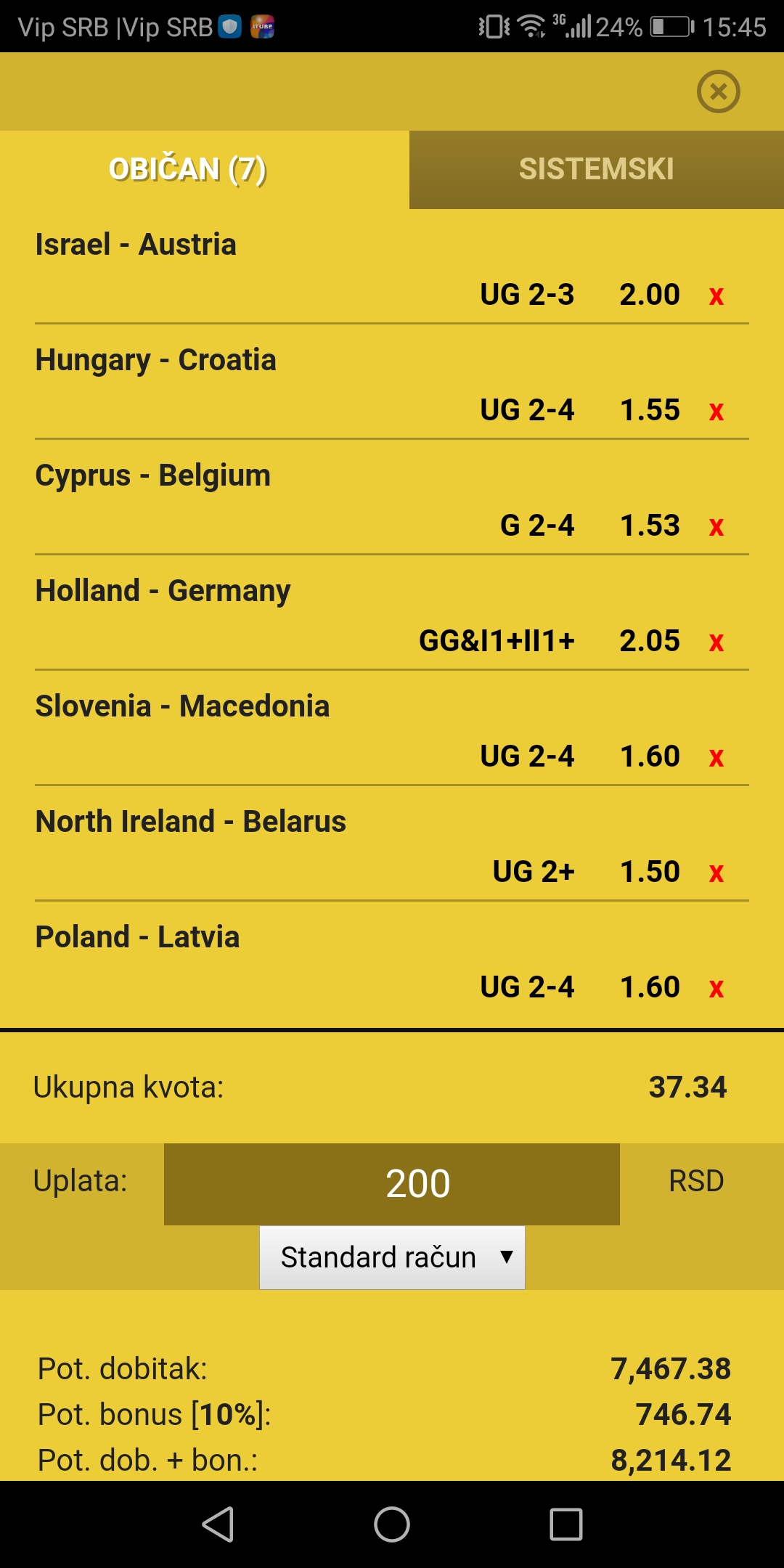
Task: Switch to the SISTEMSKI tab
Action: coord(597,169)
